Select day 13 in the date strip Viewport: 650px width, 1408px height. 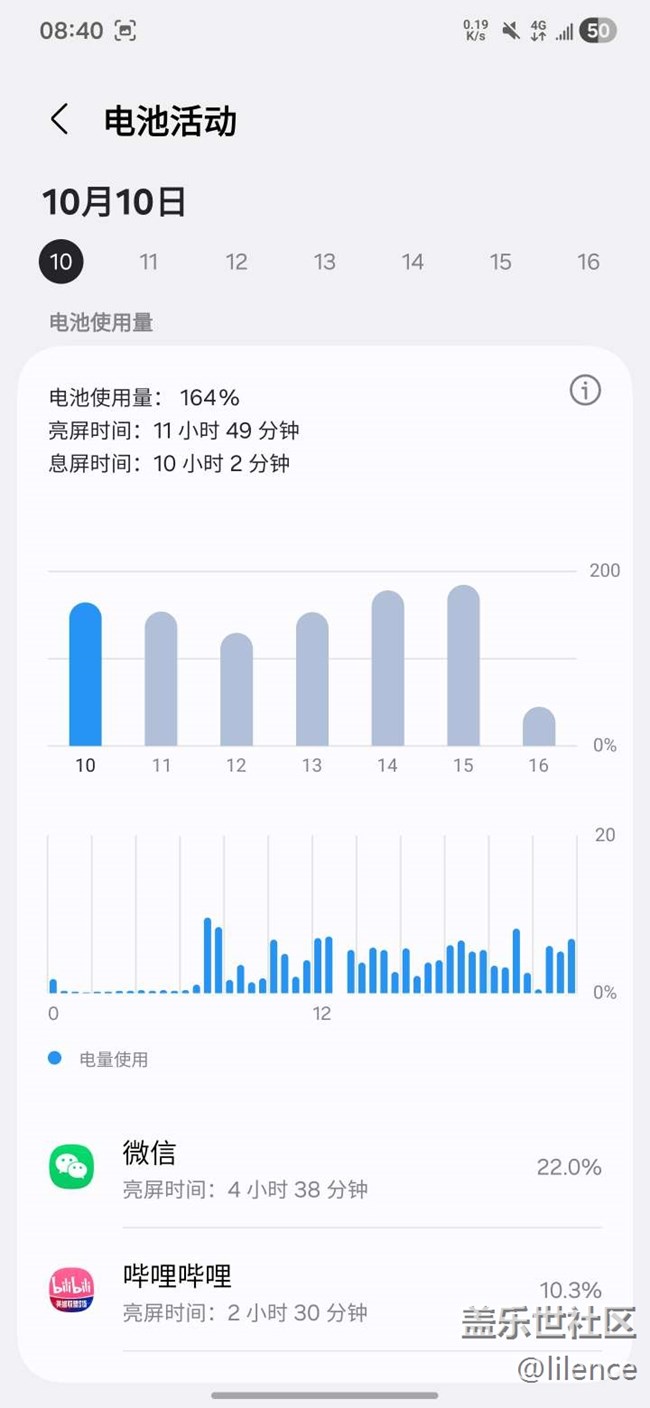(324, 262)
